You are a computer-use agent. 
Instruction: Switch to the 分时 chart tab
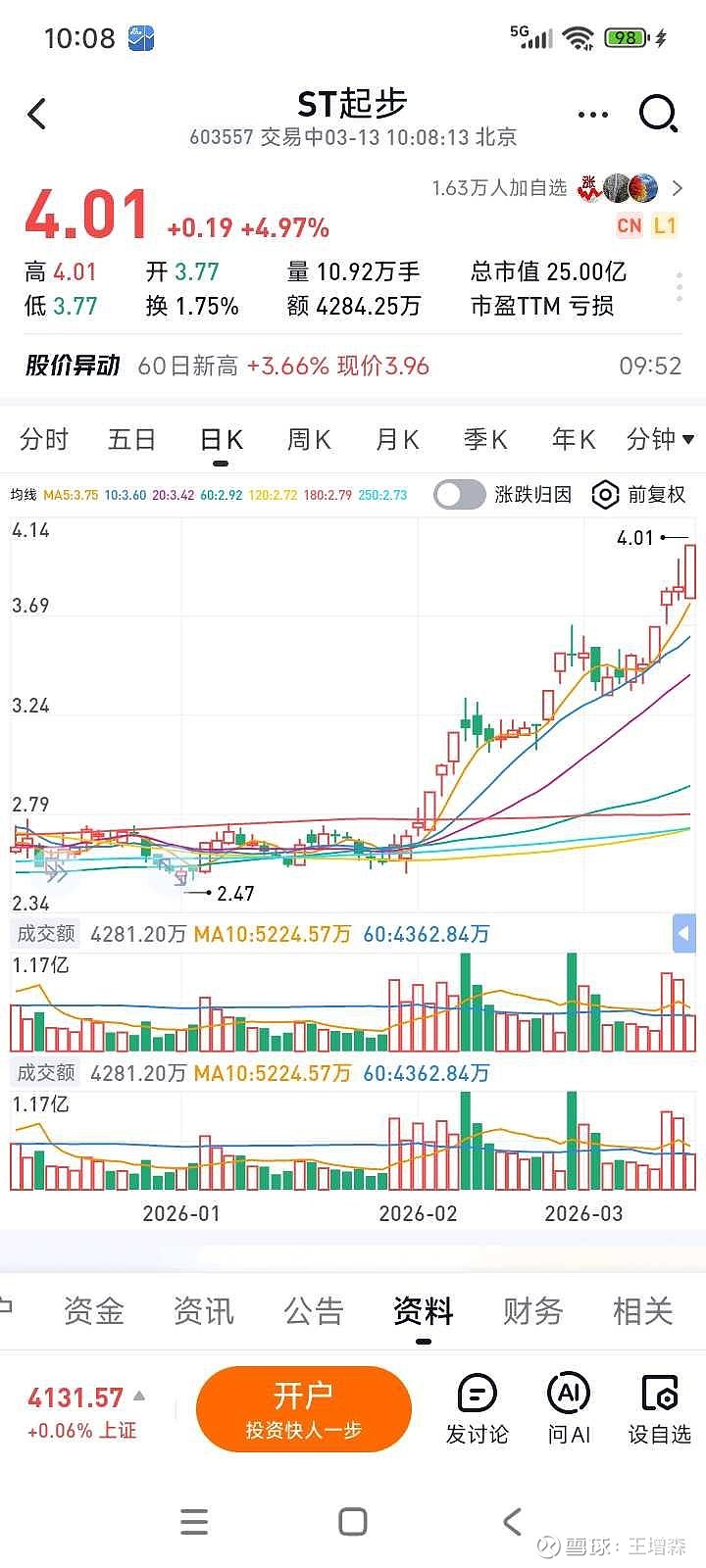(x=44, y=439)
